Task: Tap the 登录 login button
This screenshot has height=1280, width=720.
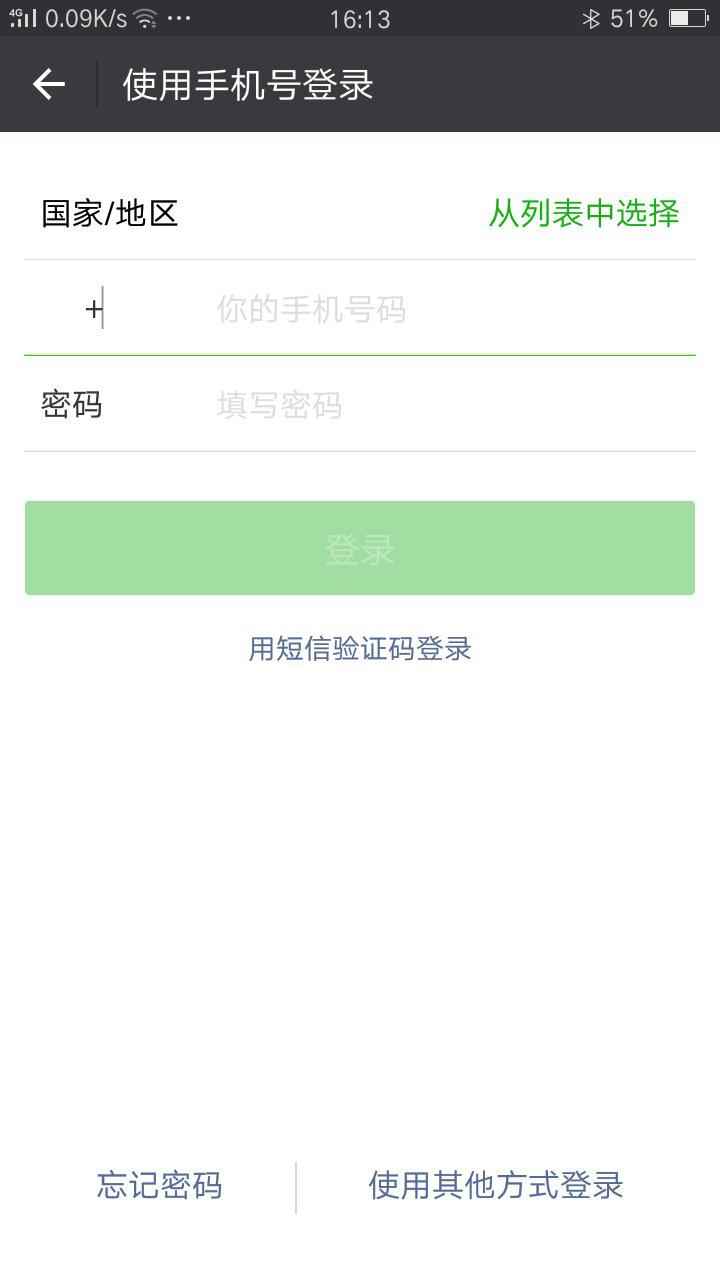Action: tap(359, 547)
